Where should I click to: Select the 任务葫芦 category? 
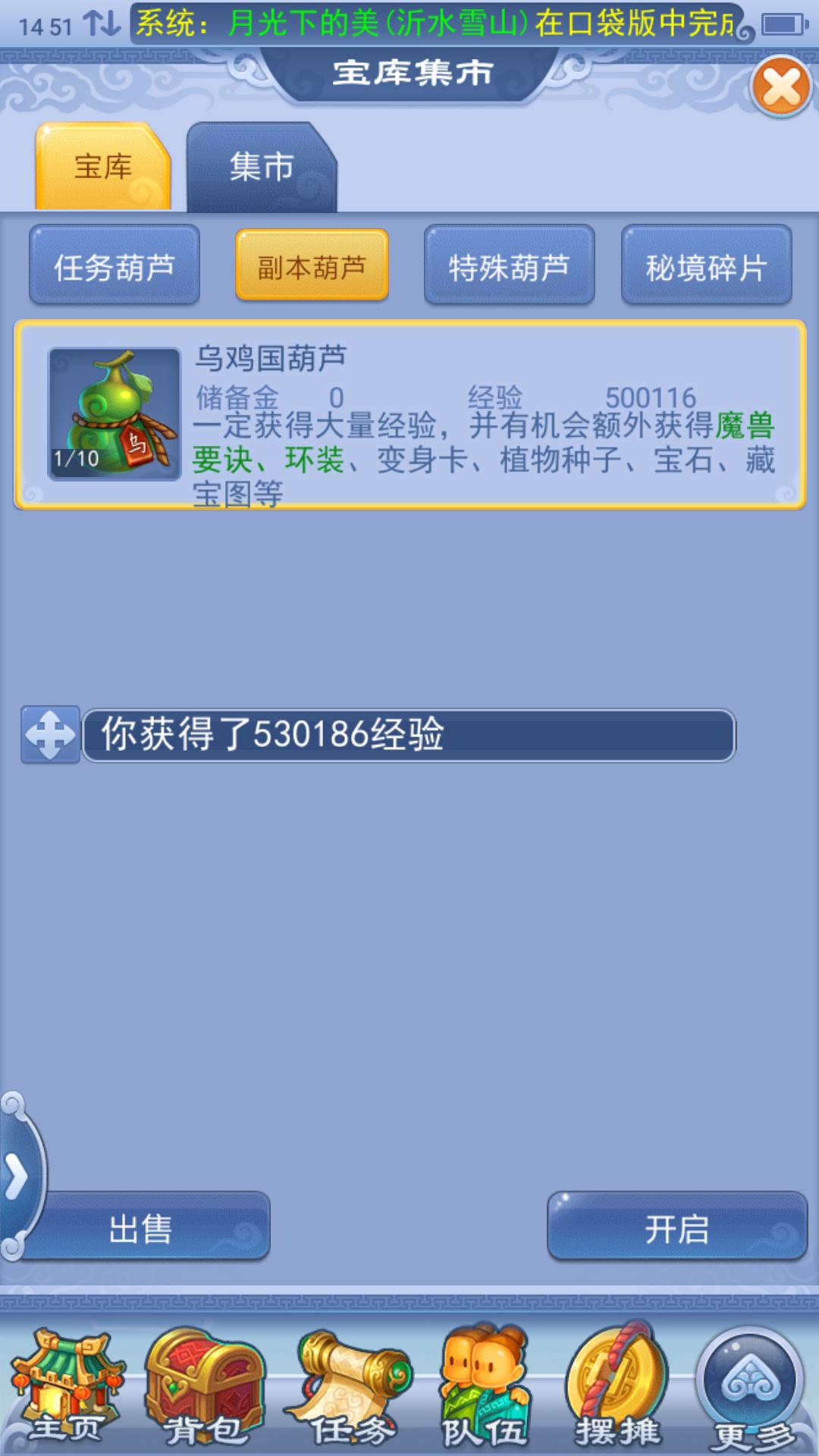115,265
